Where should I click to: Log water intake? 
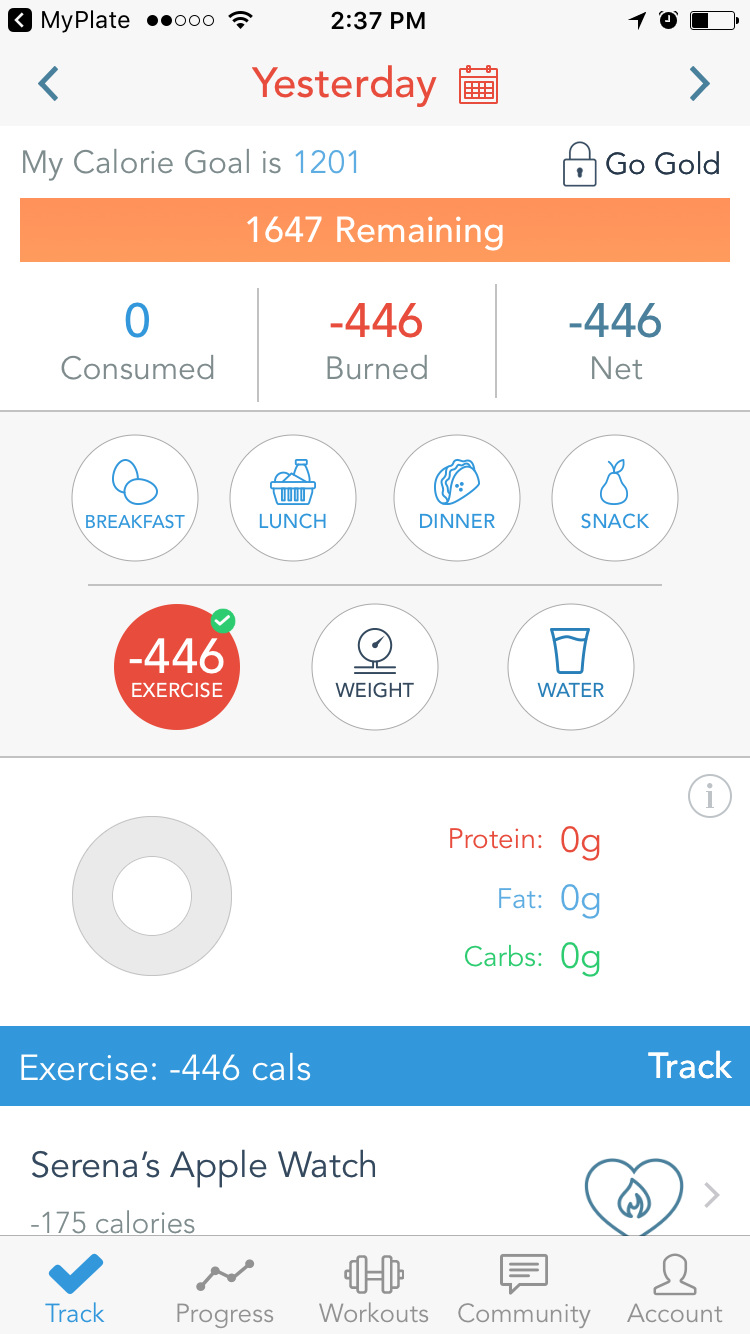coord(571,667)
